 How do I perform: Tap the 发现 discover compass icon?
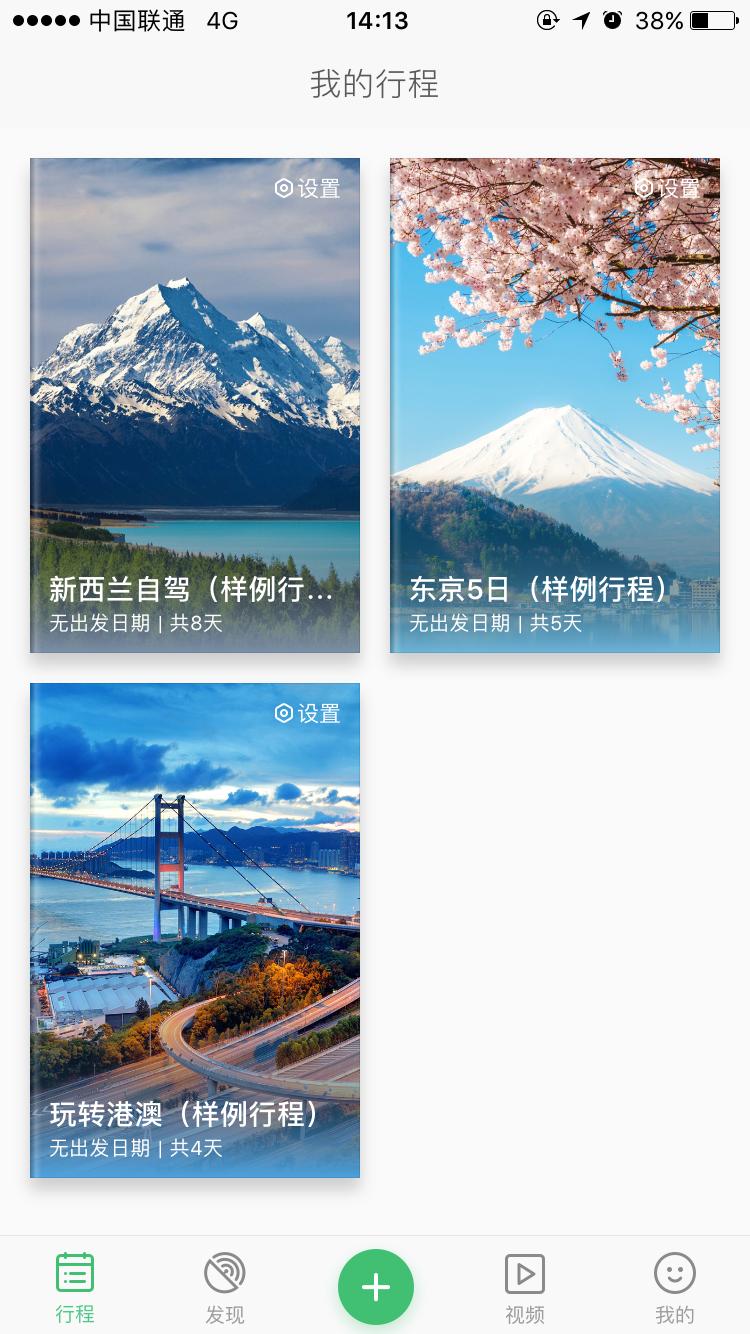pyautogui.click(x=224, y=1274)
